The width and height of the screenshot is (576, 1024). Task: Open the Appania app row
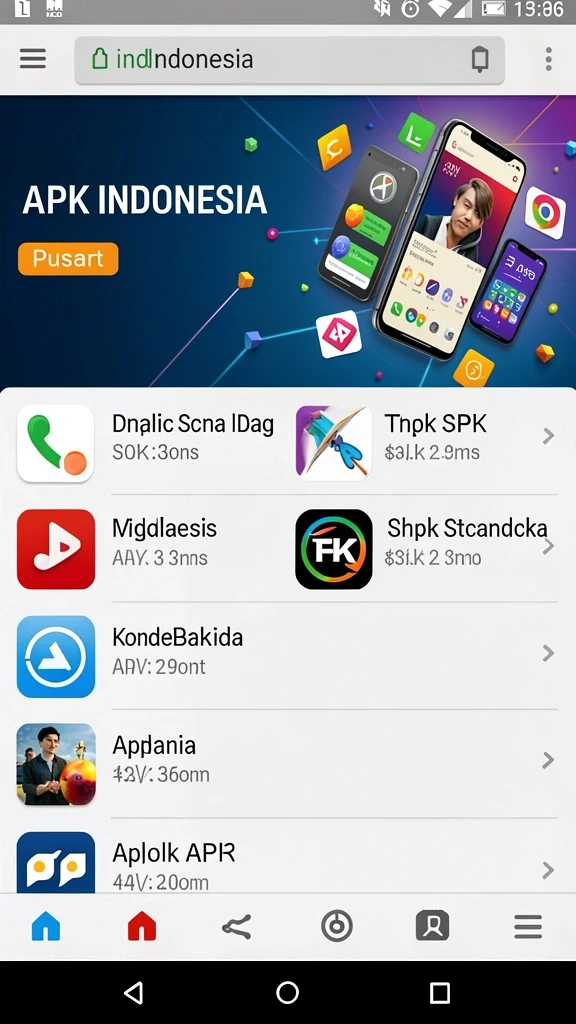click(287, 763)
